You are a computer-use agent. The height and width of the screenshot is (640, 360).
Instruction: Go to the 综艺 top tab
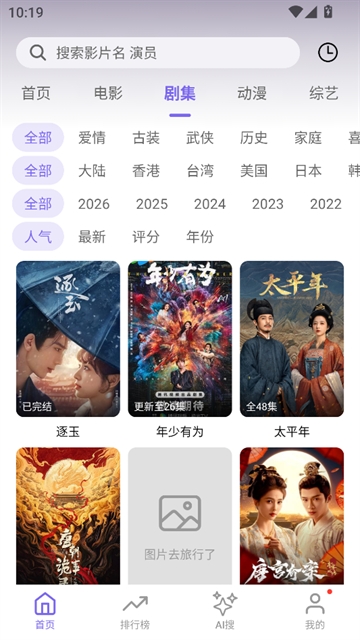pyautogui.click(x=324, y=93)
